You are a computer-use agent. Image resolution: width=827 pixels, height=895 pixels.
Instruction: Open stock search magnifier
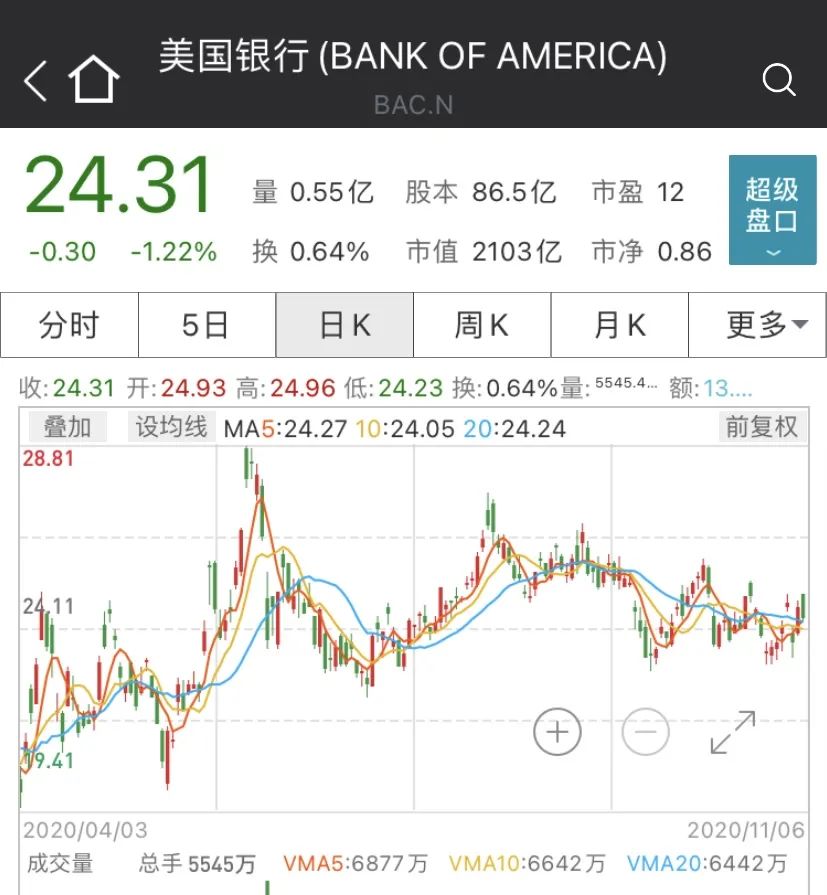779,79
